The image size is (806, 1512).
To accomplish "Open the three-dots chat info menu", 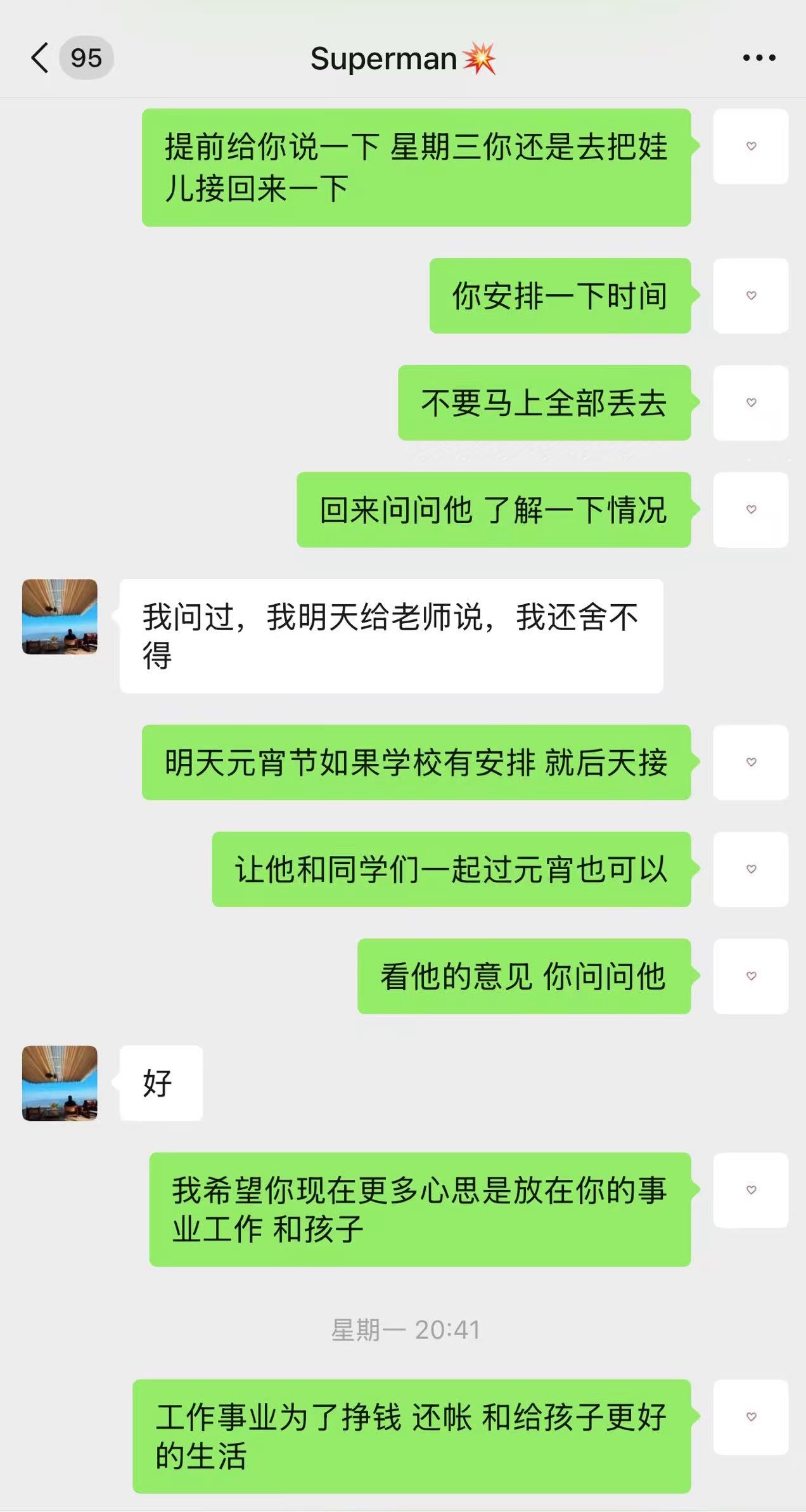I will tap(758, 58).
